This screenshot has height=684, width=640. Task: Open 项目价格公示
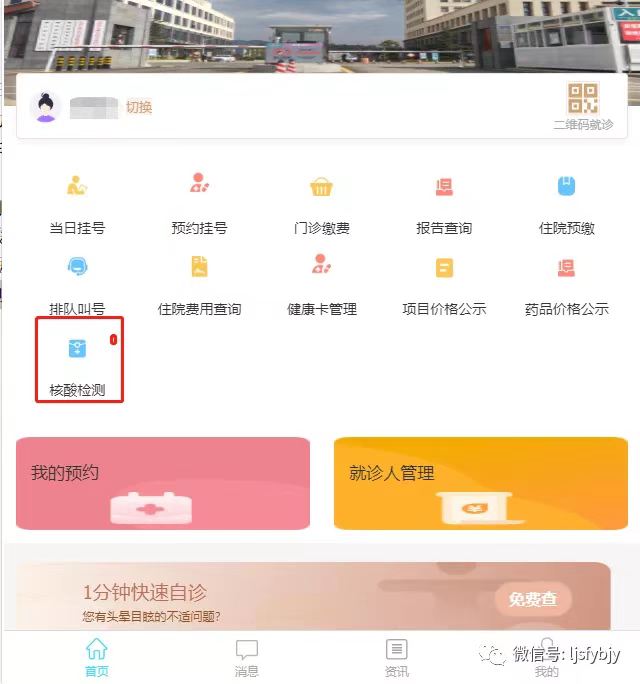[444, 285]
